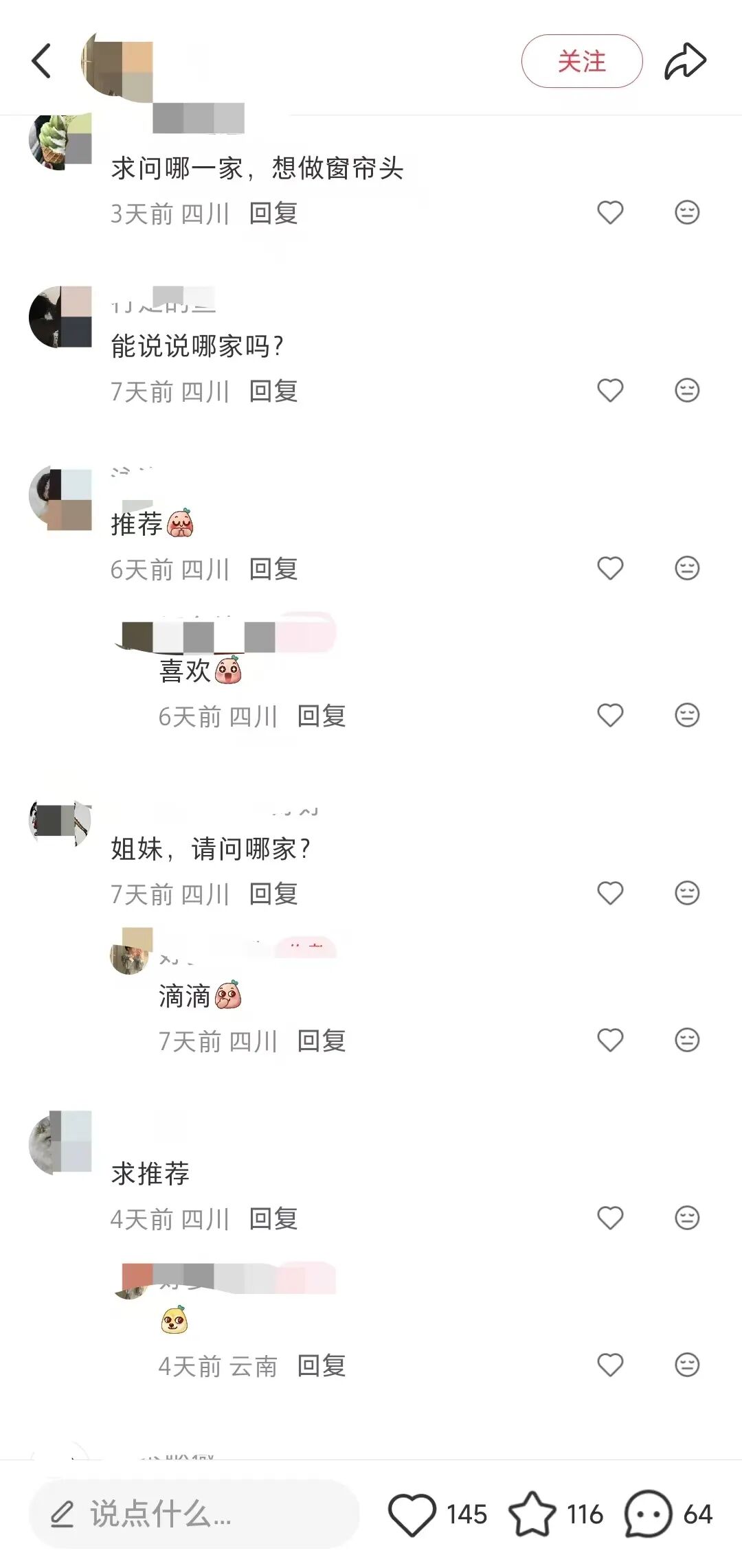Reply to 求问哪一家，想做窗帘头
This screenshot has height=1568, width=742.
[273, 213]
